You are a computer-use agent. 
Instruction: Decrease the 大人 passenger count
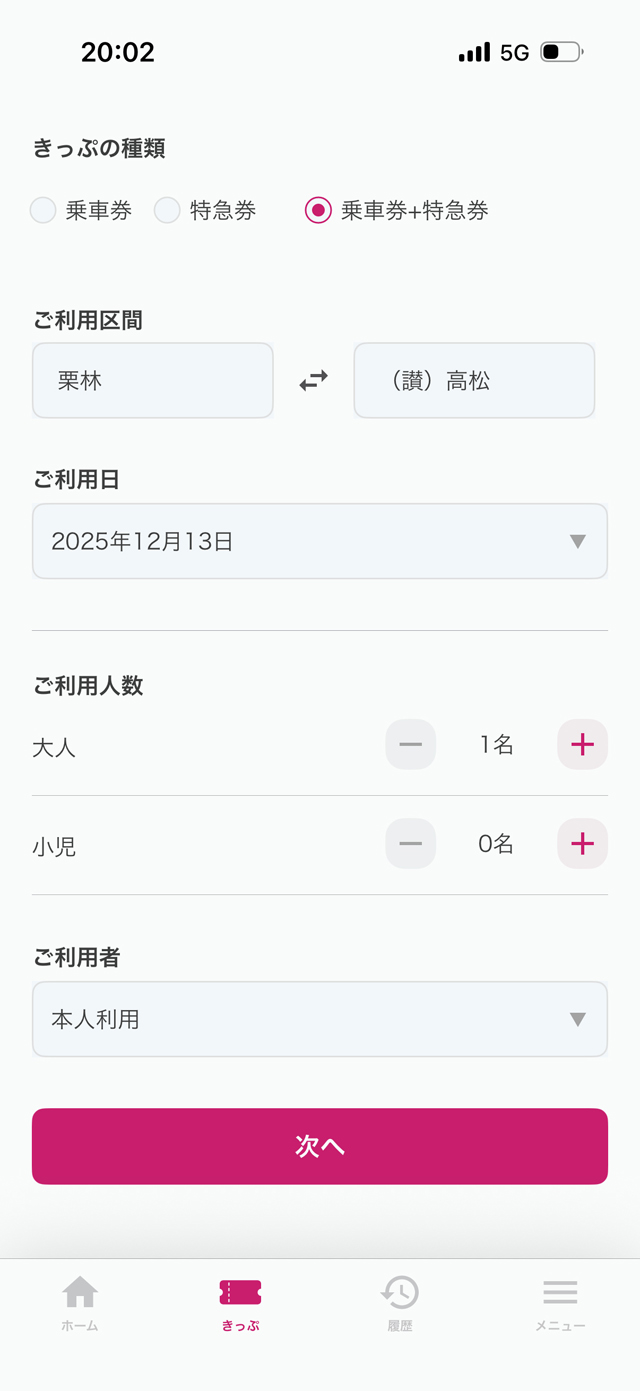pos(410,744)
